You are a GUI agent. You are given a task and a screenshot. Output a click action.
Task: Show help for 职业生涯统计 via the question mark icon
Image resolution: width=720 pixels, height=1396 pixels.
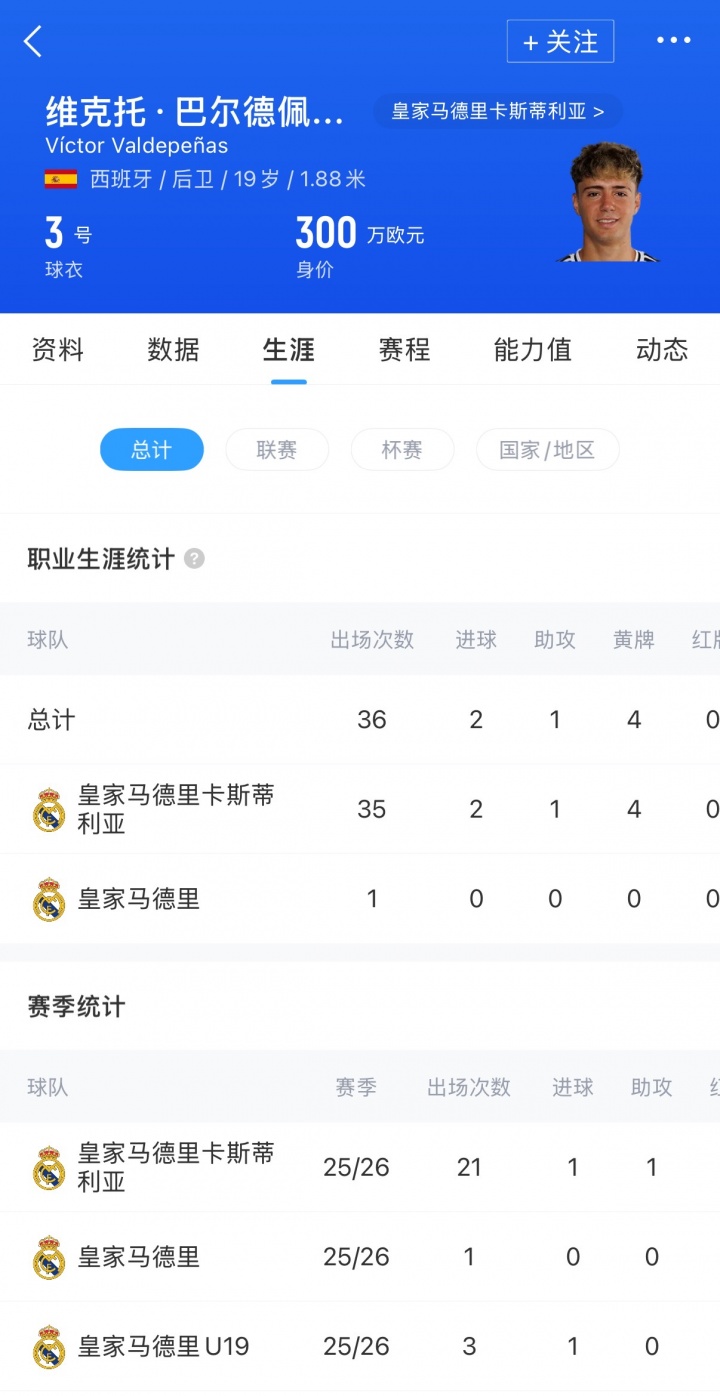195,559
